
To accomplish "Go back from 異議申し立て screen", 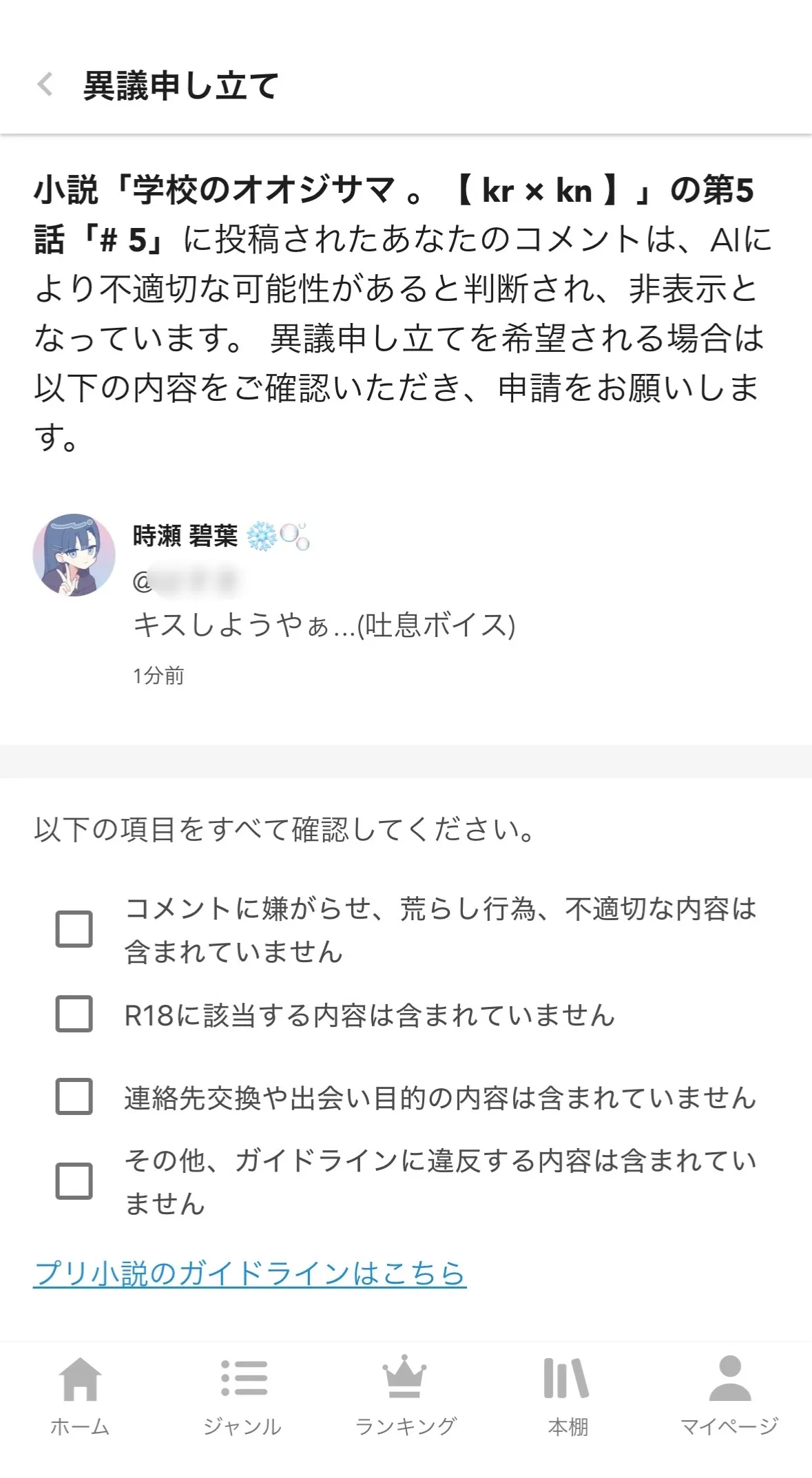I will pos(45,85).
